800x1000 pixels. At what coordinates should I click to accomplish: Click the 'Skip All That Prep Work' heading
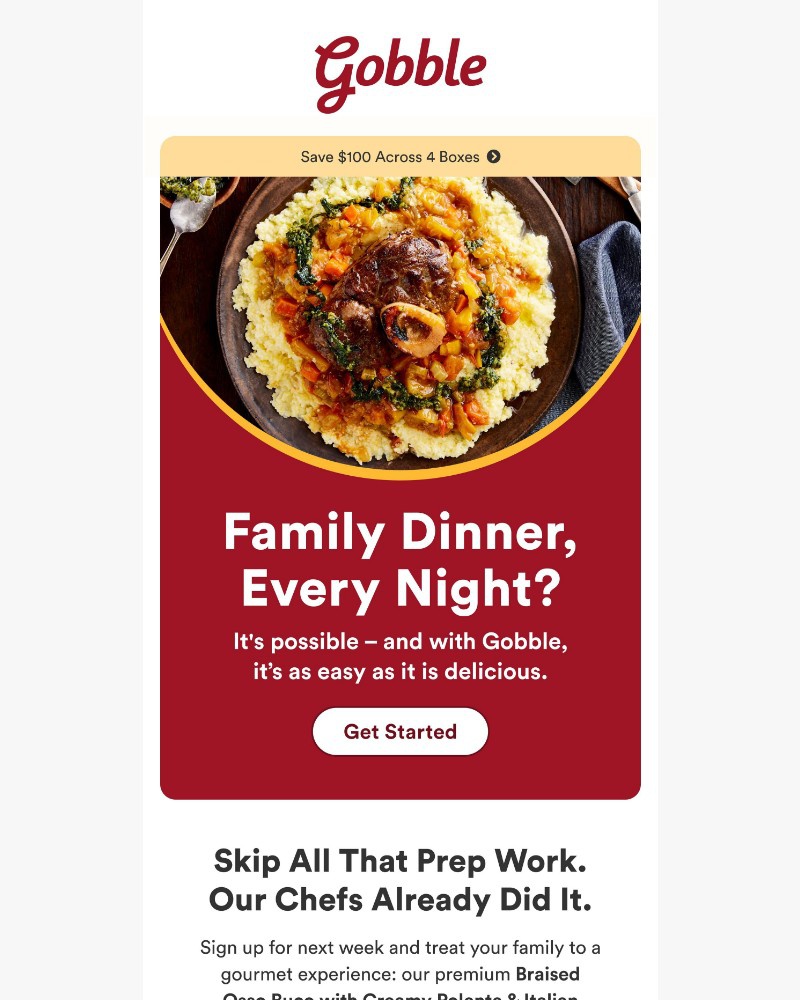(x=400, y=861)
